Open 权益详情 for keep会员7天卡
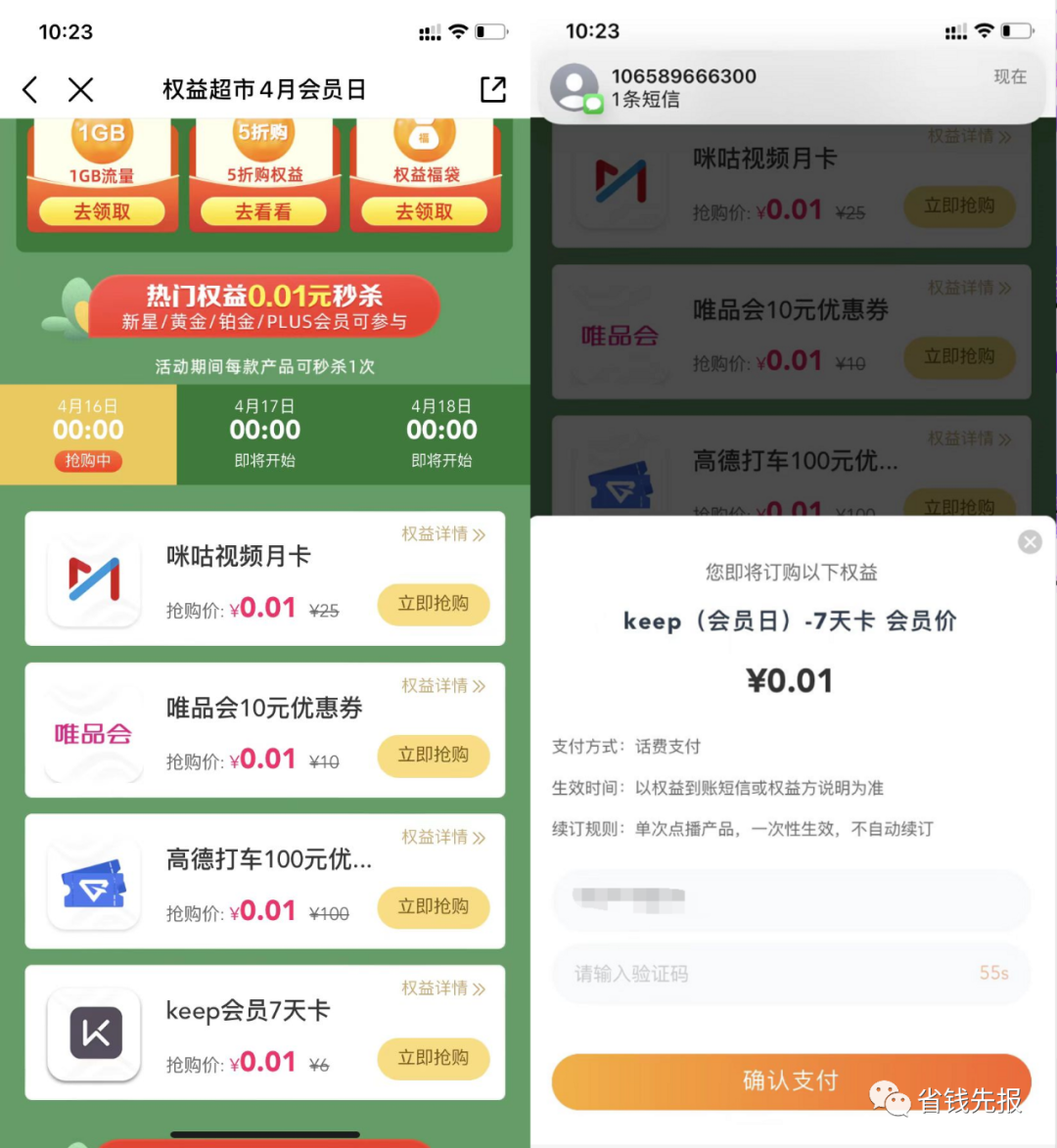The width and height of the screenshot is (1057, 1148). tap(443, 988)
